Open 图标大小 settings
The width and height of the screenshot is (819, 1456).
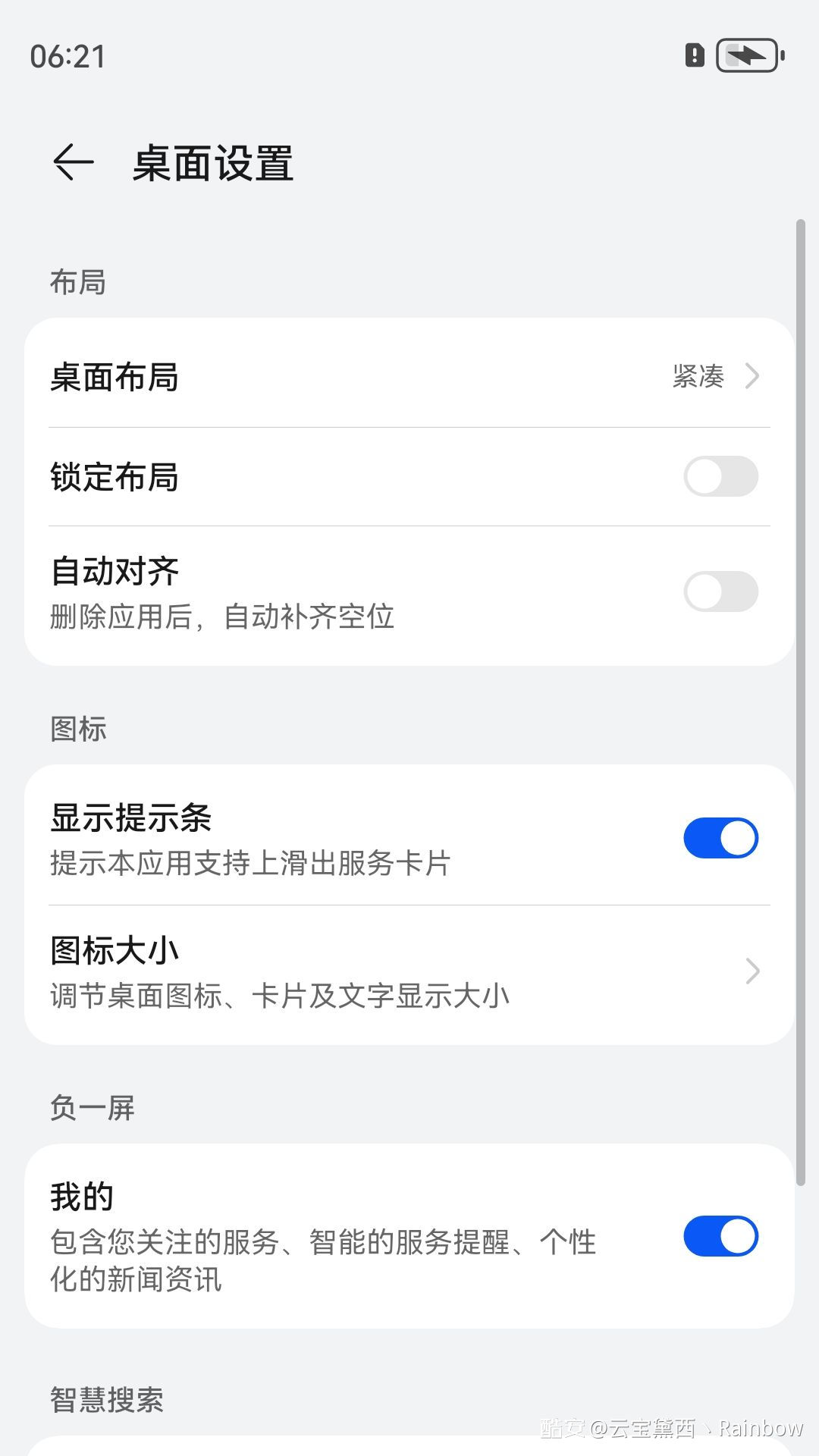[x=409, y=973]
